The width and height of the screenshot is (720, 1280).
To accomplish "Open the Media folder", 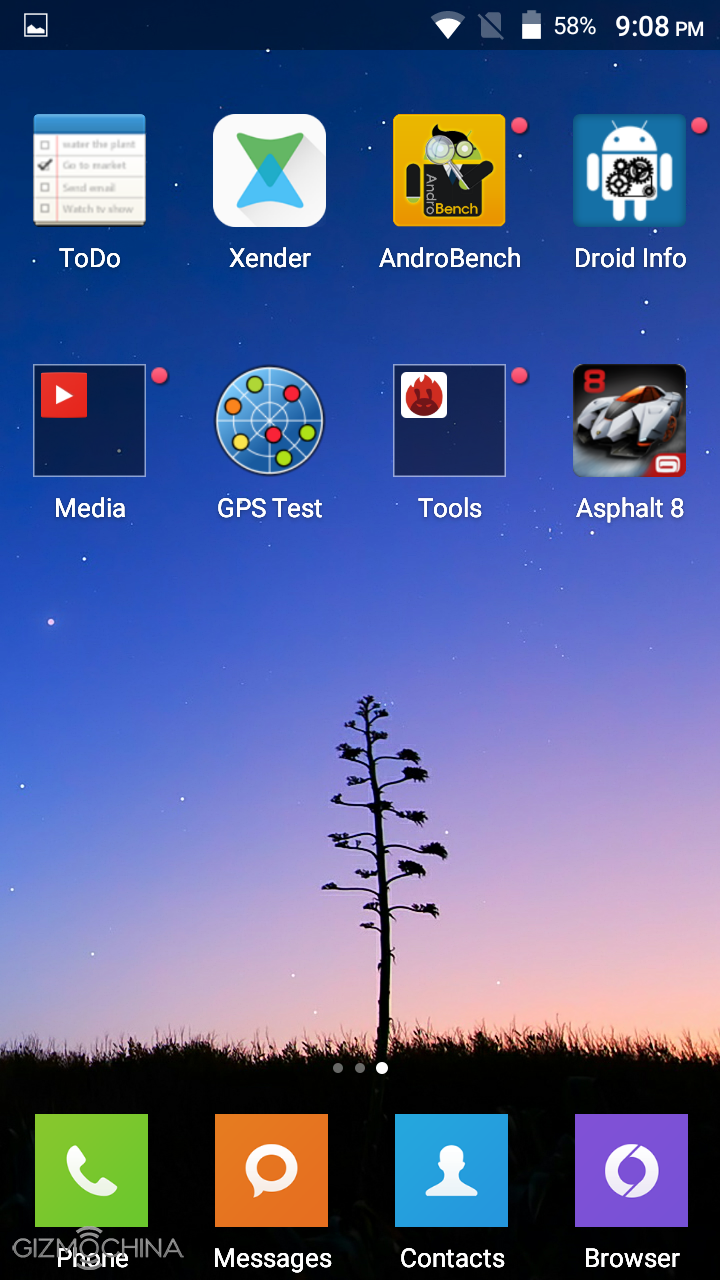I will click(90, 420).
